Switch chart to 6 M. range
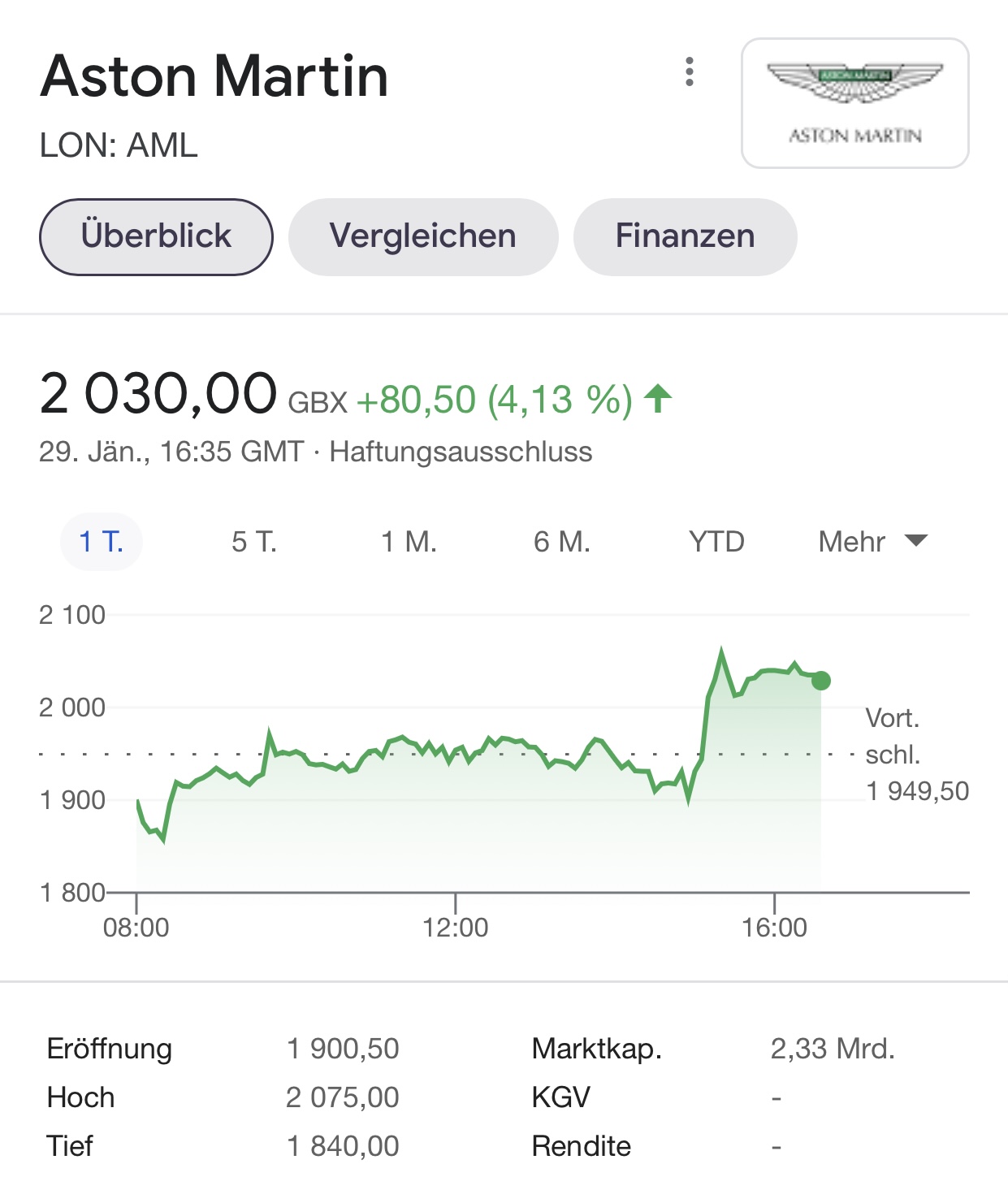The height and width of the screenshot is (1190, 1008). click(561, 541)
